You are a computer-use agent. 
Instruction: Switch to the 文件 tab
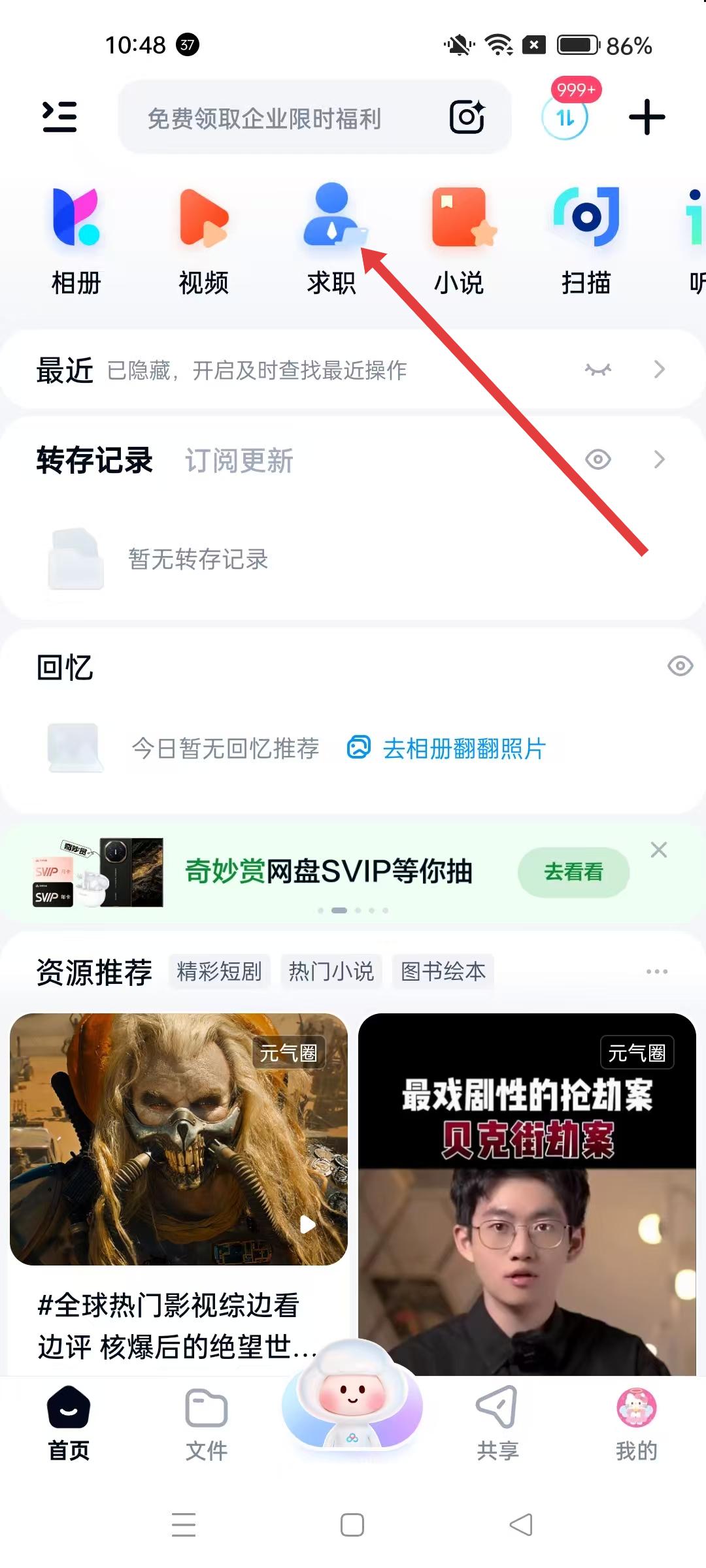click(x=206, y=1424)
